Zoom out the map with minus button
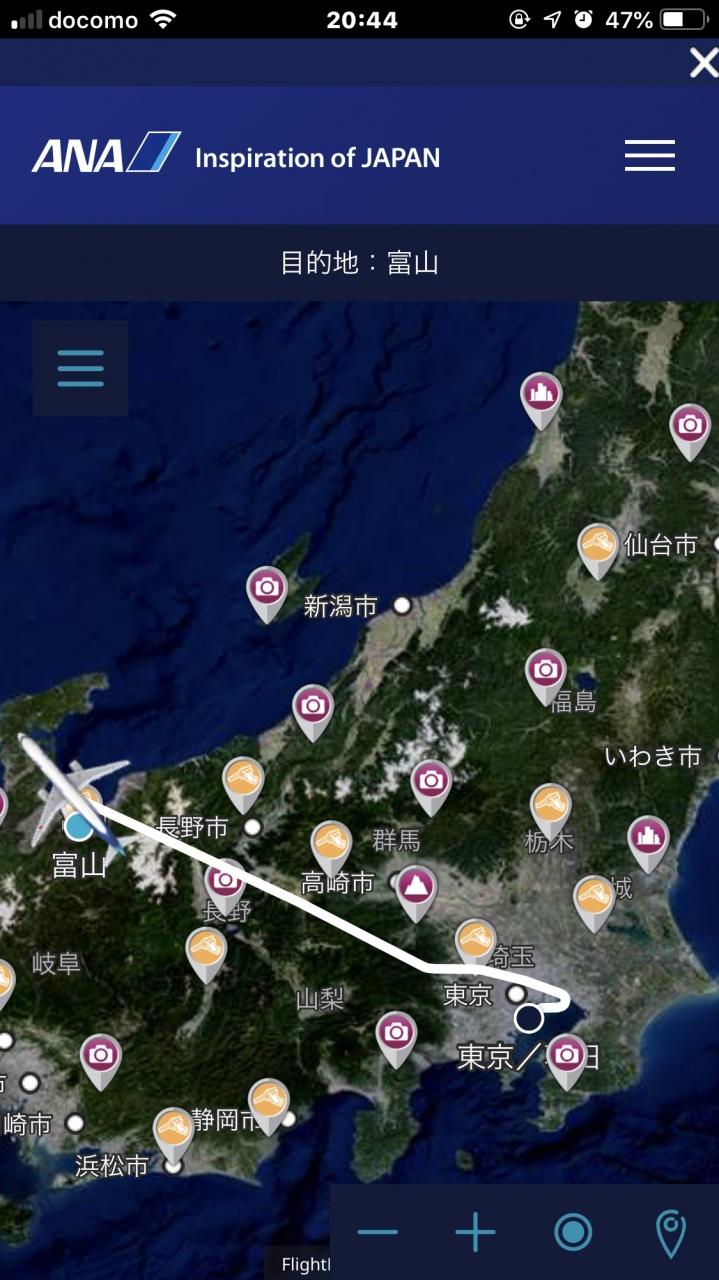Viewport: 719px width, 1280px height. click(378, 1232)
